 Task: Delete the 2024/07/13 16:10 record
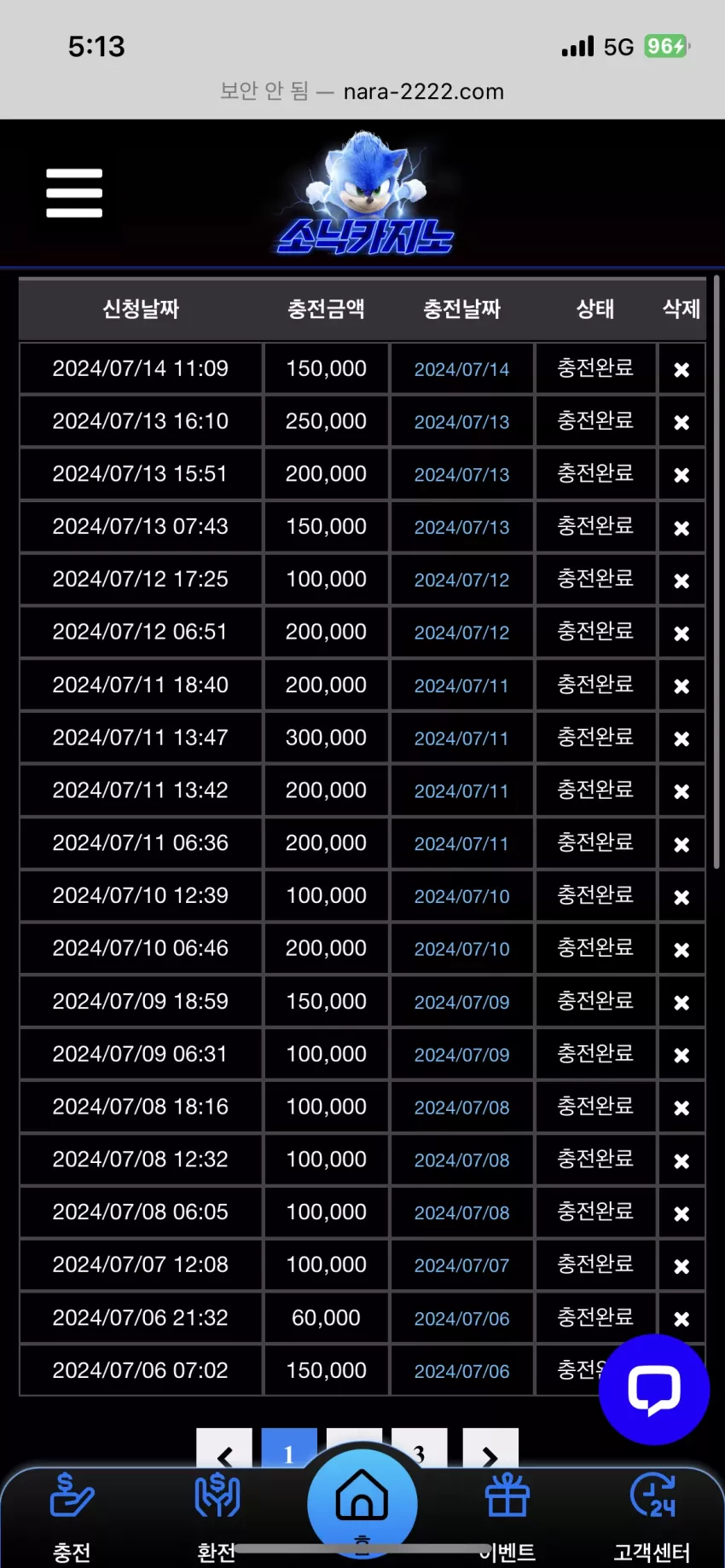tap(681, 422)
